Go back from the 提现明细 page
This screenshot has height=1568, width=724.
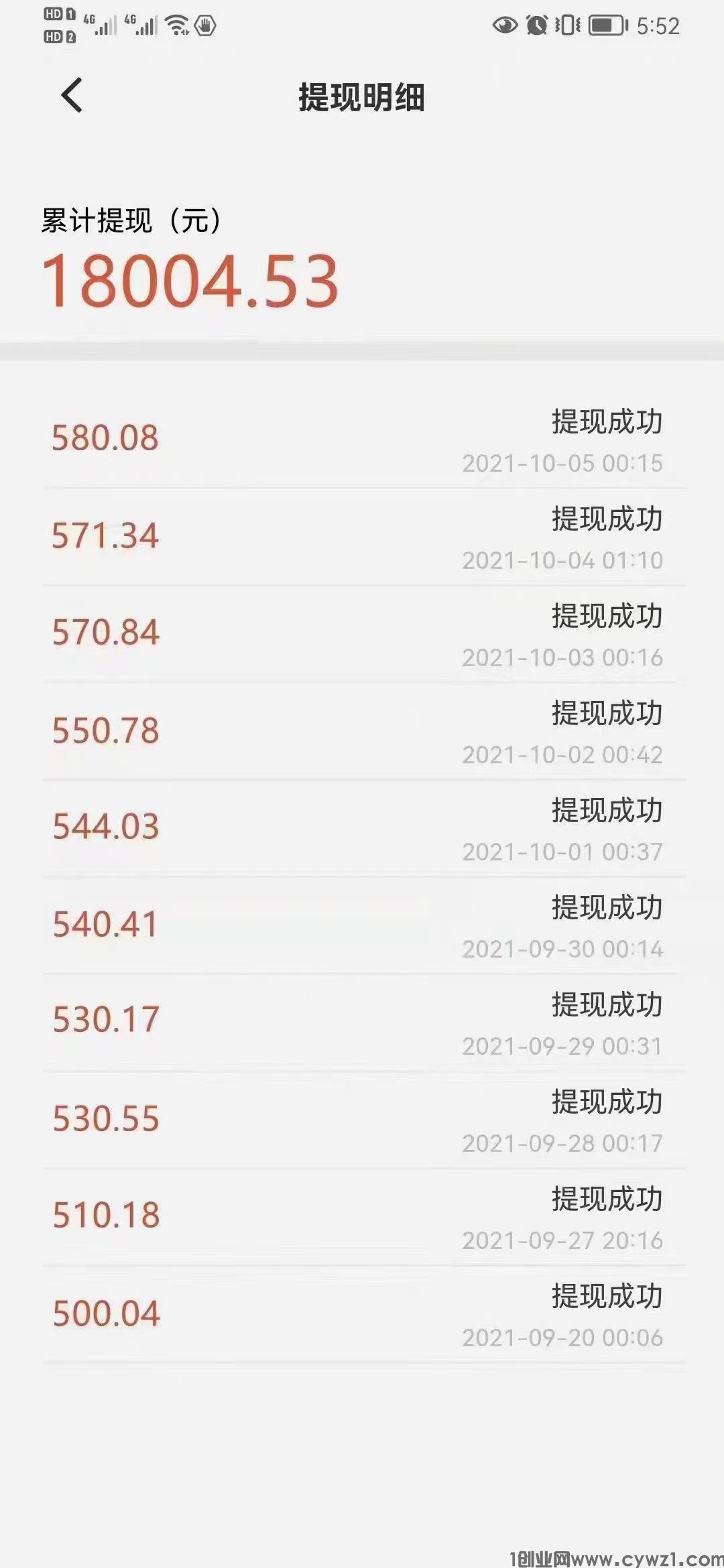coord(72,95)
